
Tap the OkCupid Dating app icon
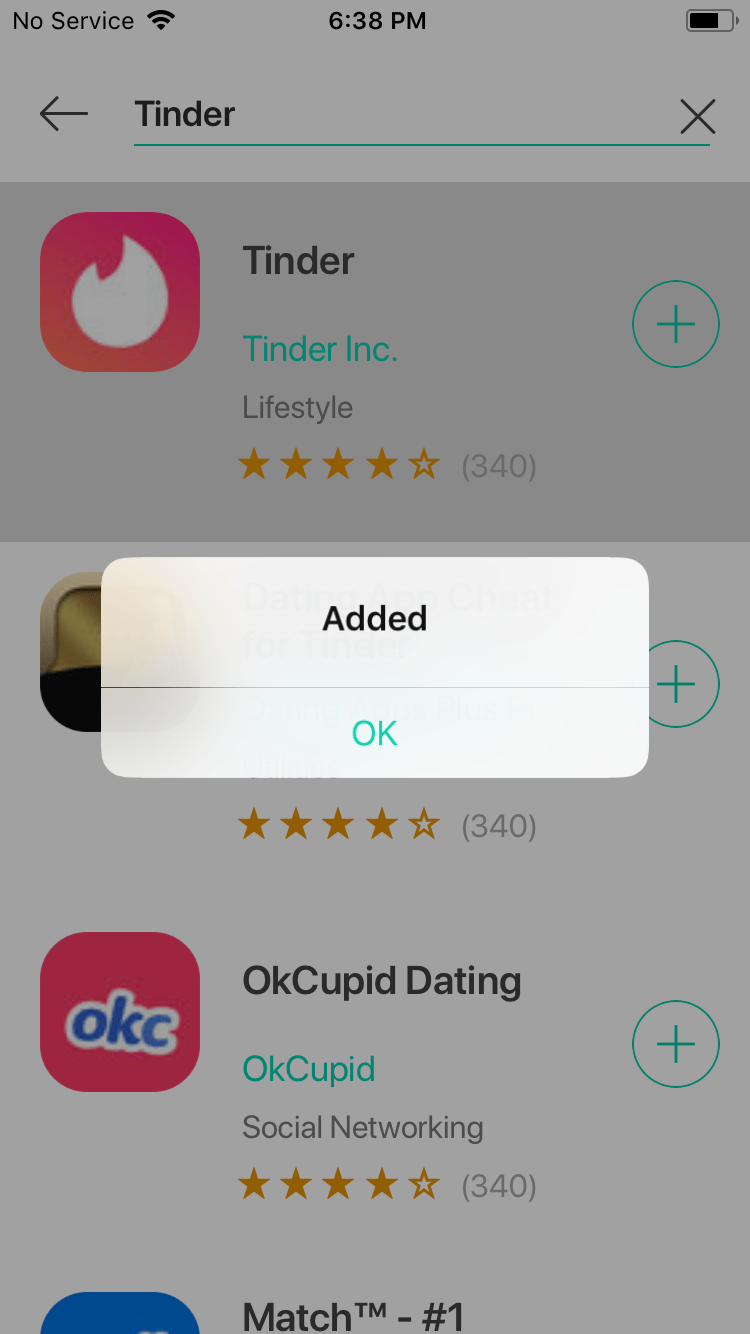120,1012
